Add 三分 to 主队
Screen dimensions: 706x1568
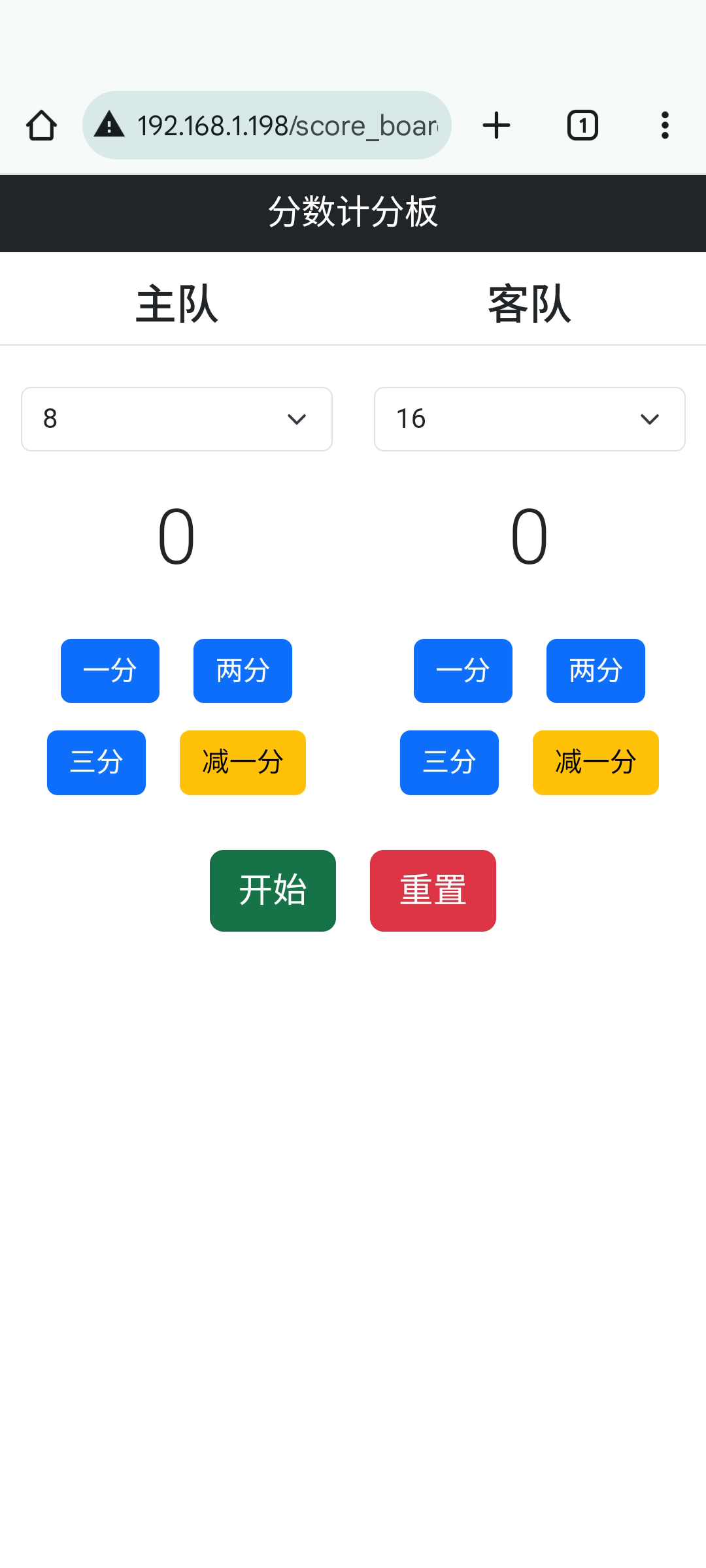coord(96,762)
